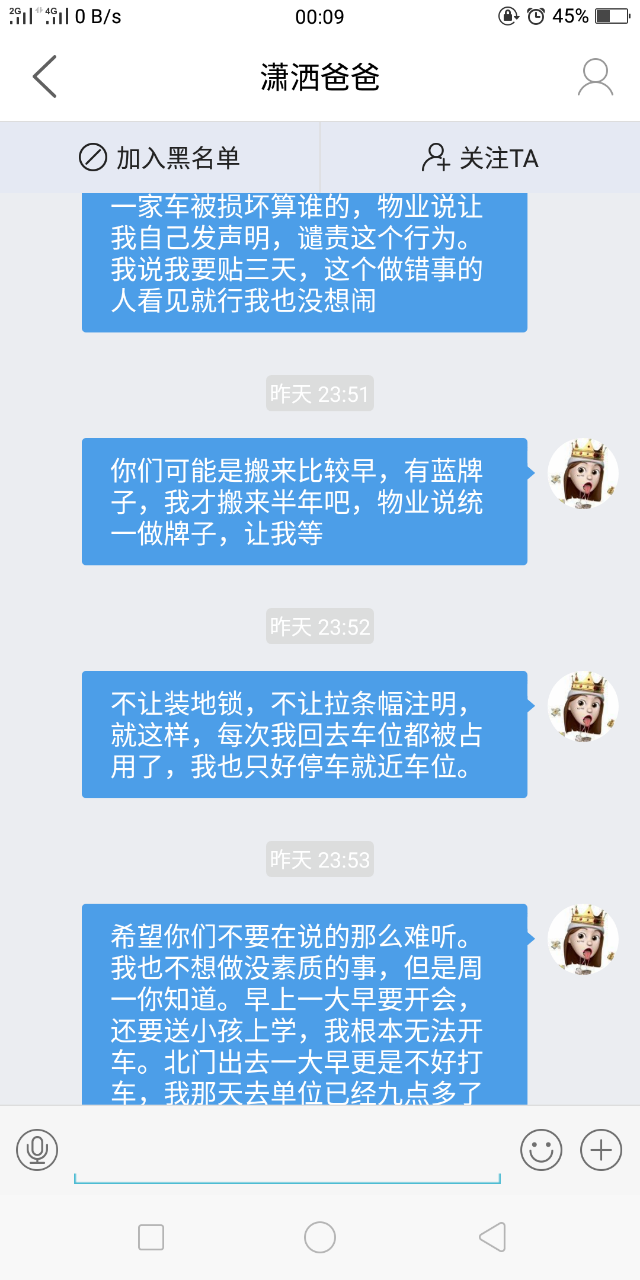Go back from the 潇洒爸爸 chat
The height and width of the screenshot is (1280, 640).
coord(44,77)
